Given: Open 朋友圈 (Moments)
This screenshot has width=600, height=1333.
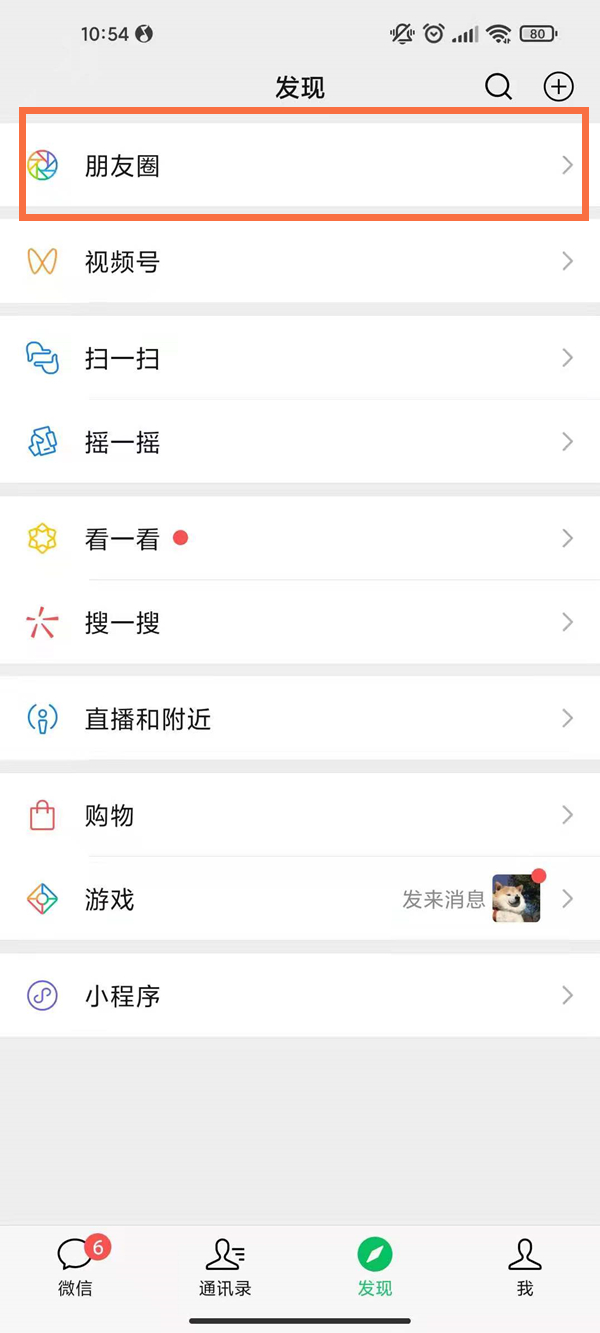Looking at the screenshot, I should pyautogui.click(x=300, y=166).
